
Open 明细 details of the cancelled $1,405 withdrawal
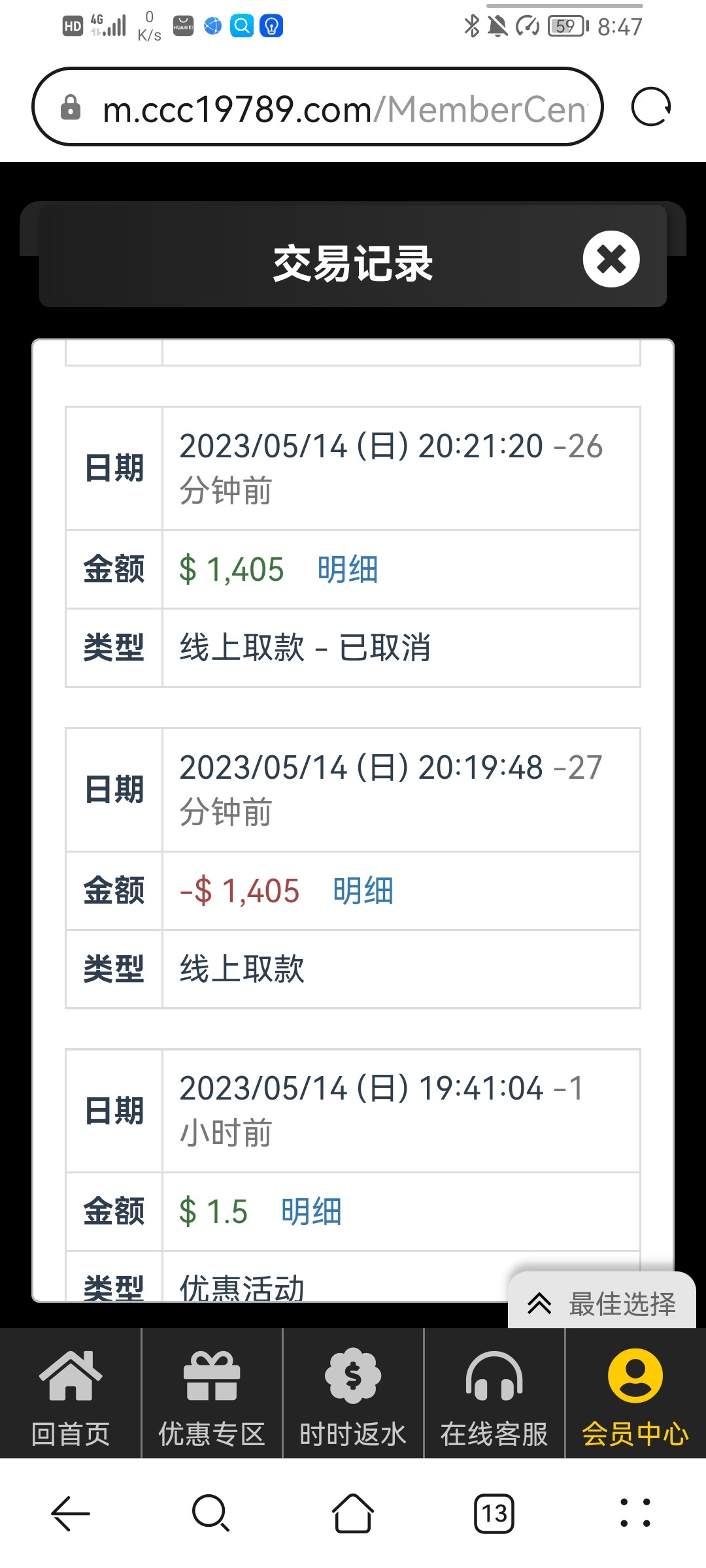348,568
